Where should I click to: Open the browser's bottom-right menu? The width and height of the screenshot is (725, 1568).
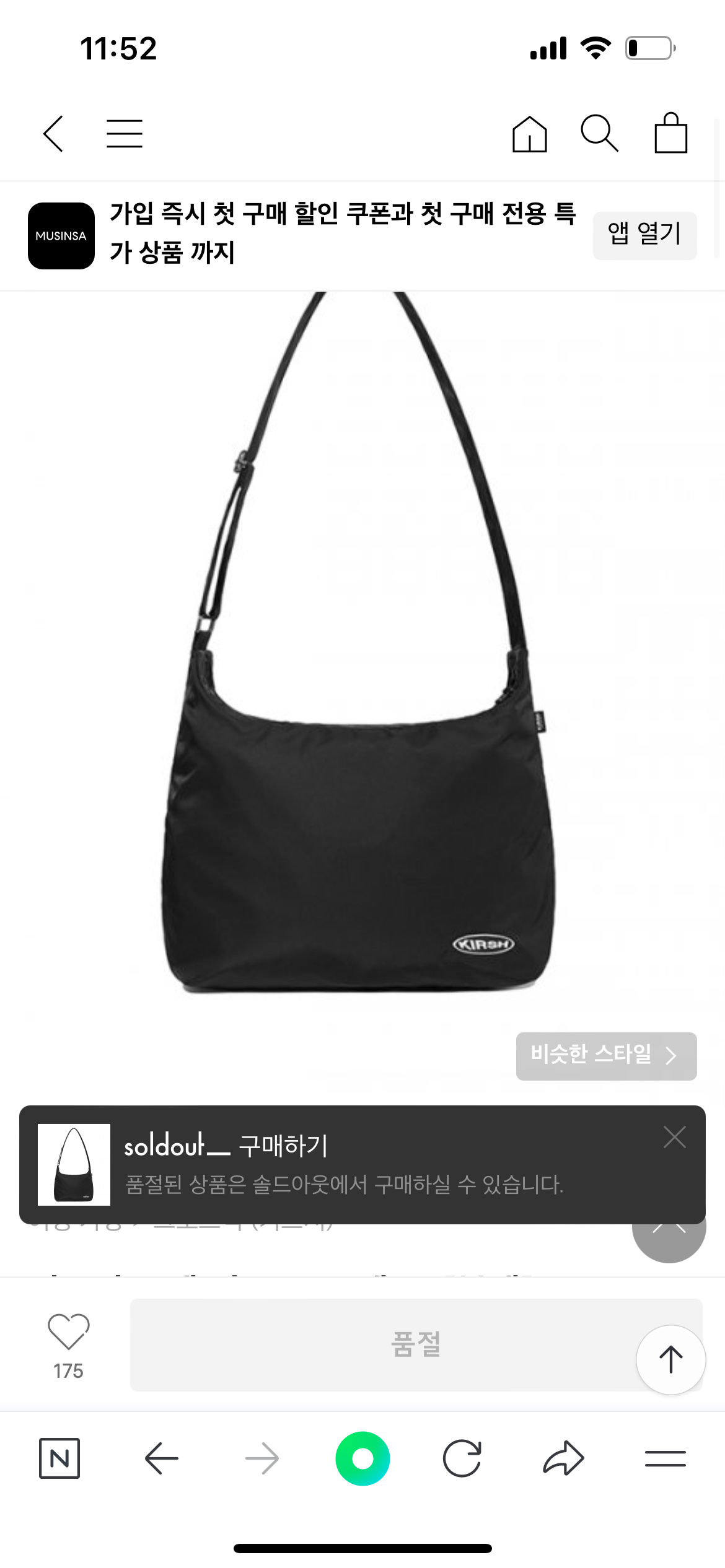[x=665, y=1458]
